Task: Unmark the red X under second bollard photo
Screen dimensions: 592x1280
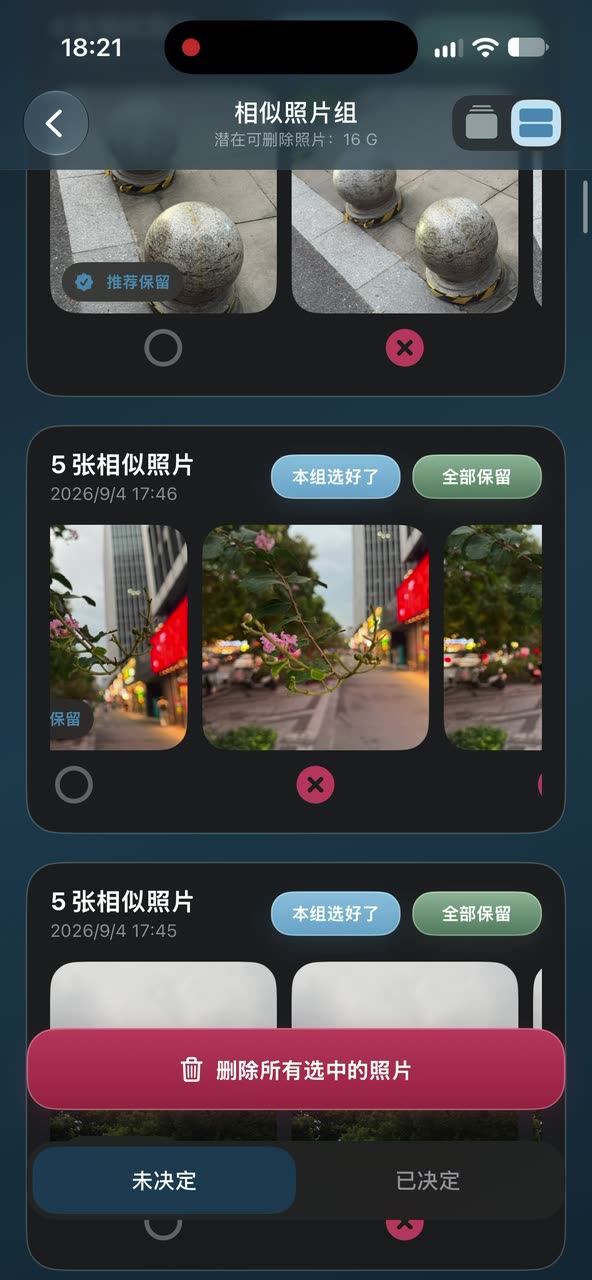Action: point(405,348)
